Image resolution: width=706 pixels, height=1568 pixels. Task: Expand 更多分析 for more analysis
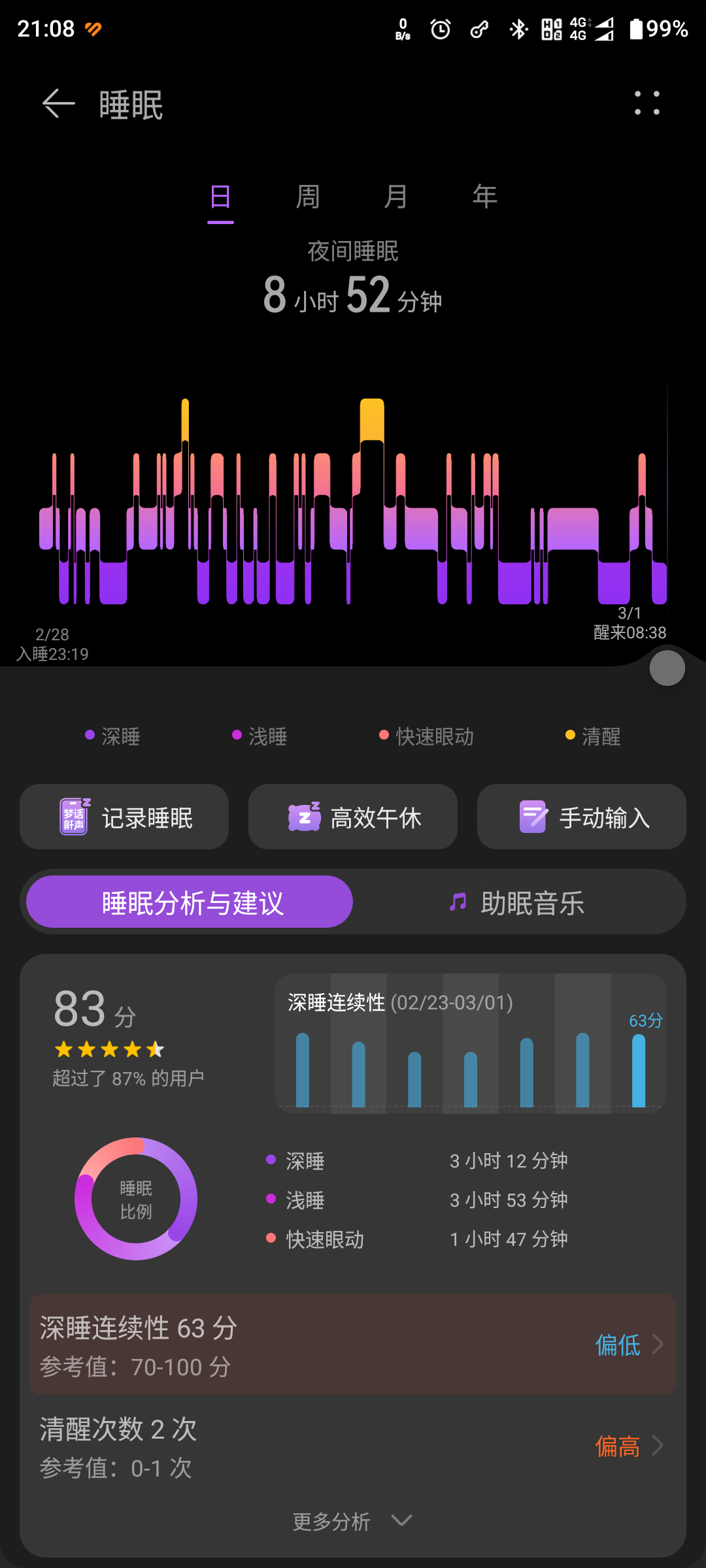[353, 1521]
